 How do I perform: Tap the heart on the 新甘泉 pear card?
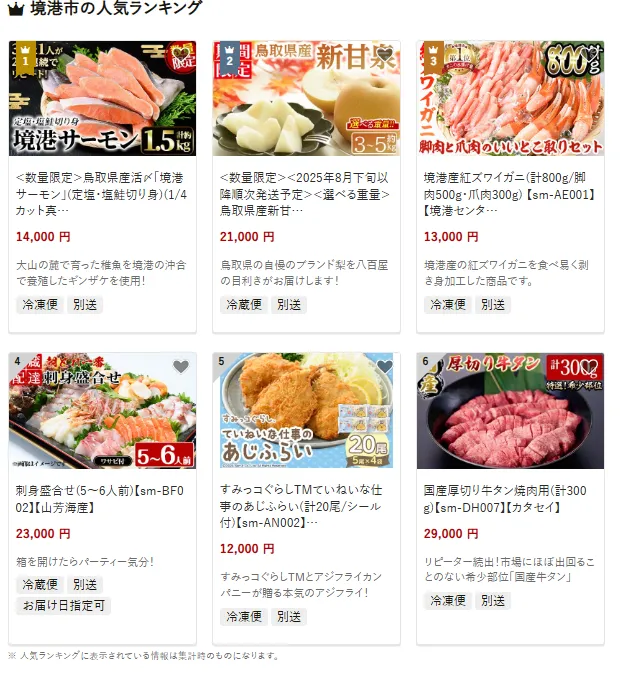[384, 56]
